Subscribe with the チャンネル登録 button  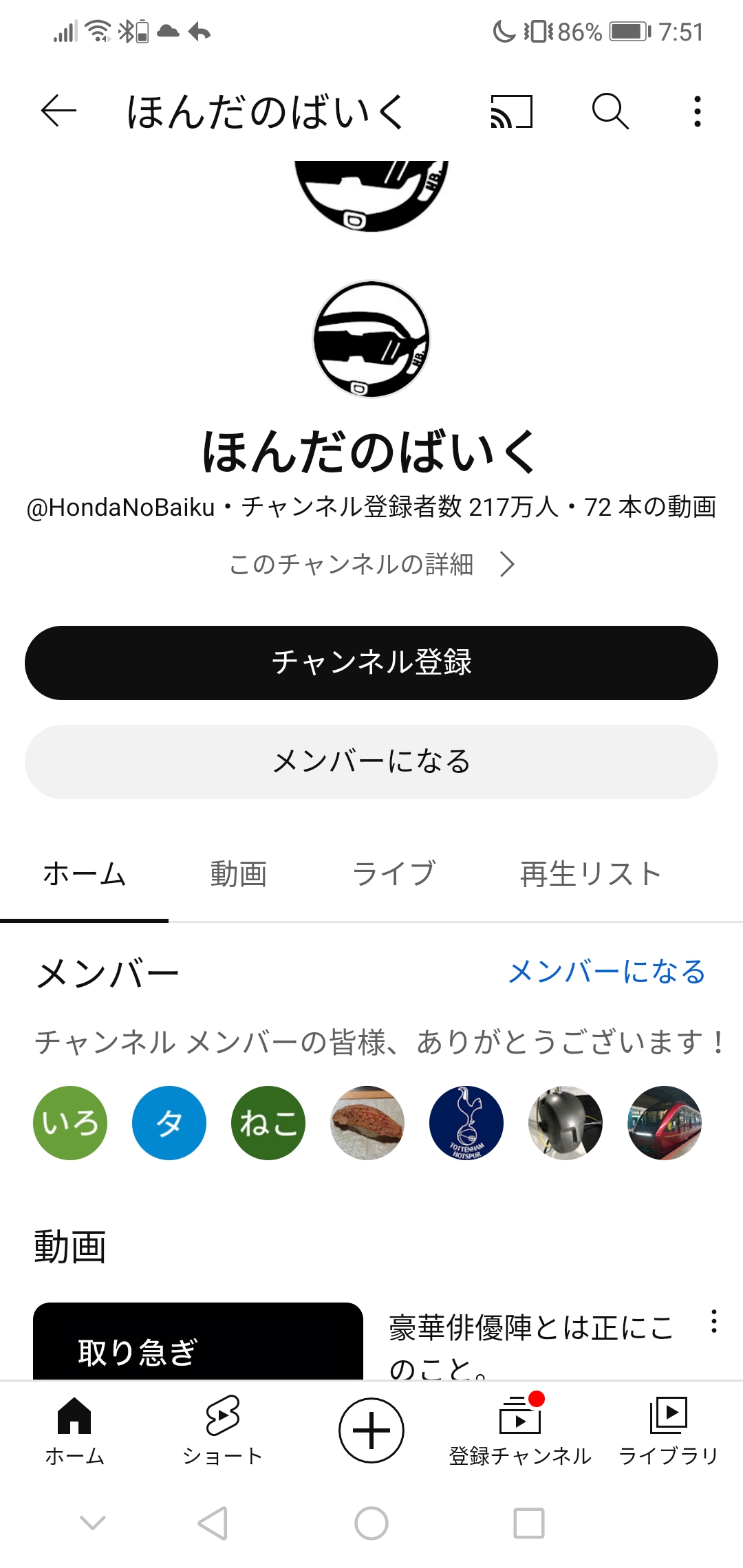pyautogui.click(x=371, y=663)
